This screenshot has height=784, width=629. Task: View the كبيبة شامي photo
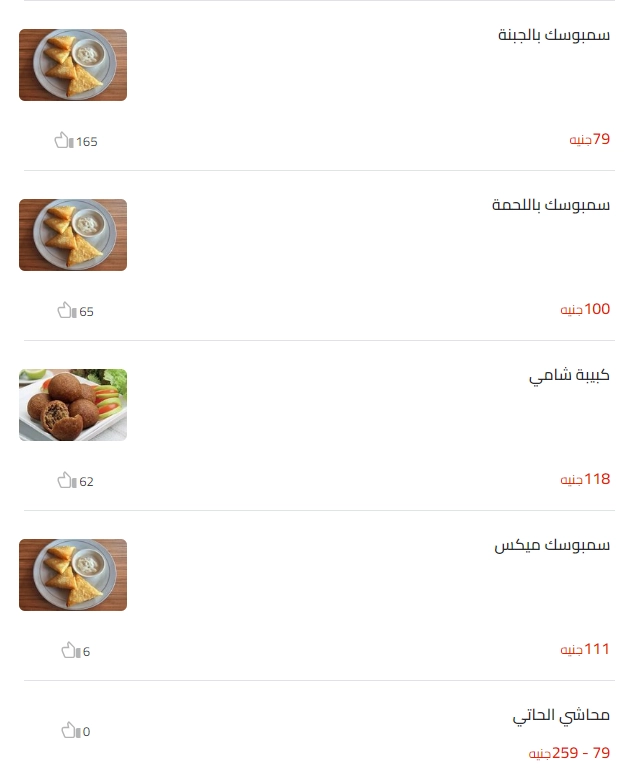pyautogui.click(x=73, y=405)
